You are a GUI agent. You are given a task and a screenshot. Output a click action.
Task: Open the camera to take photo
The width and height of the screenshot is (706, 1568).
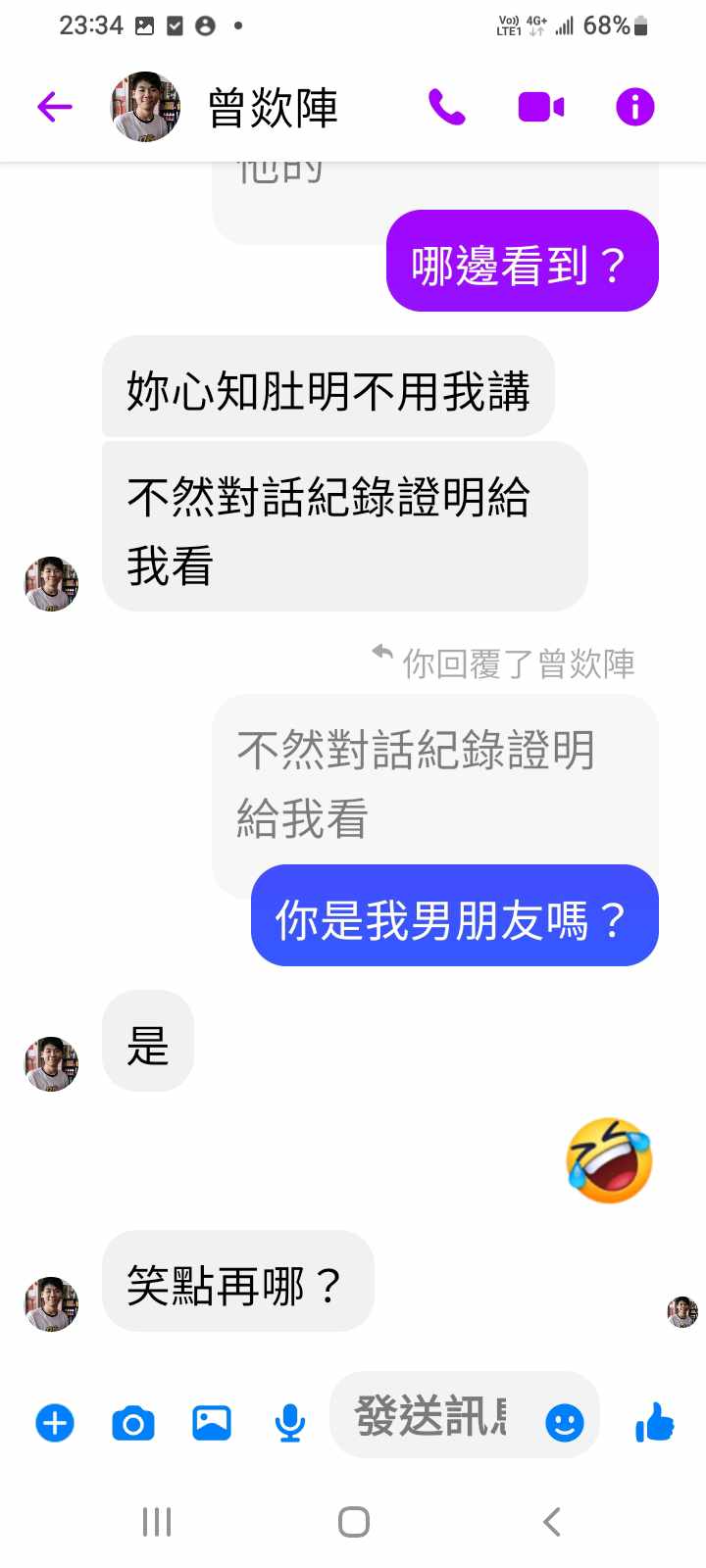tap(133, 1422)
